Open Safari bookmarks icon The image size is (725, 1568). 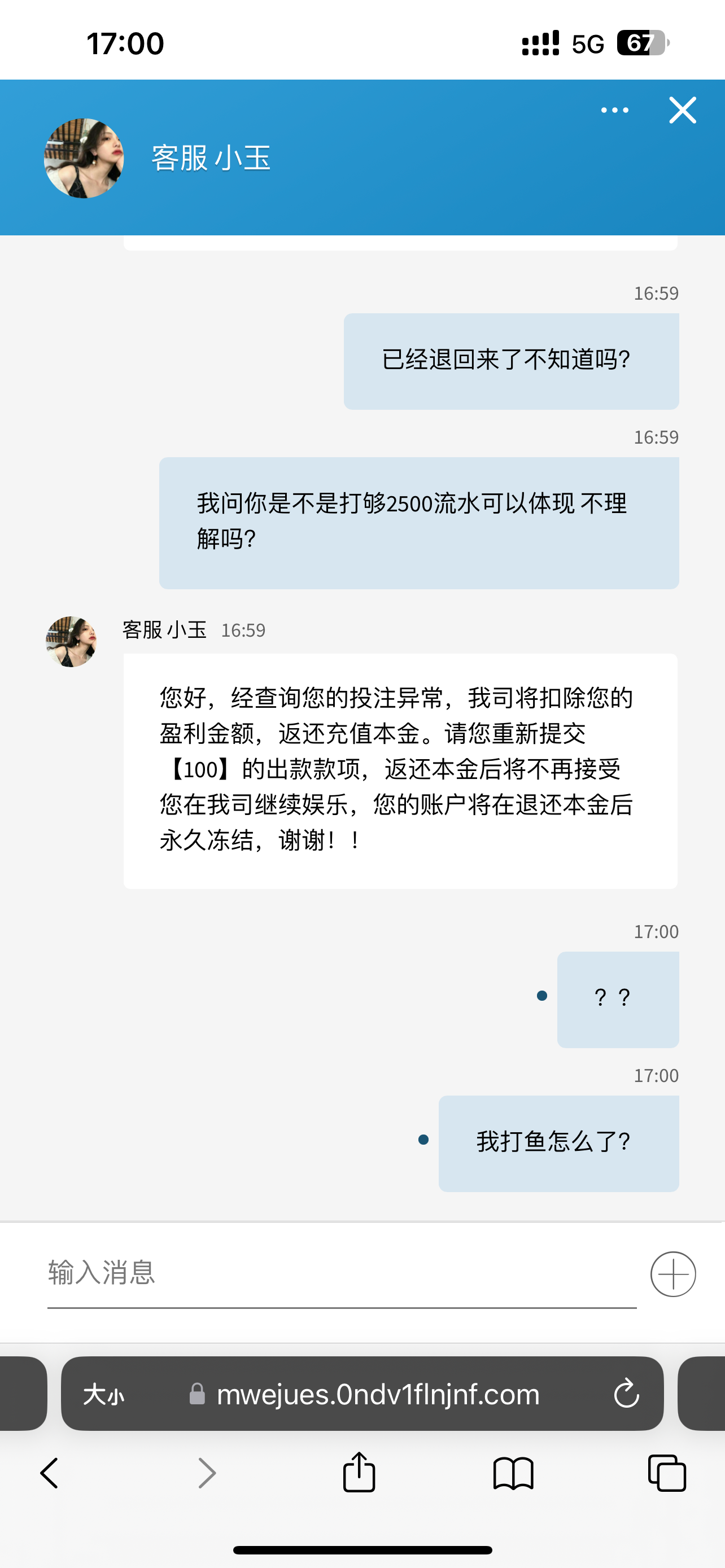coord(514,1473)
